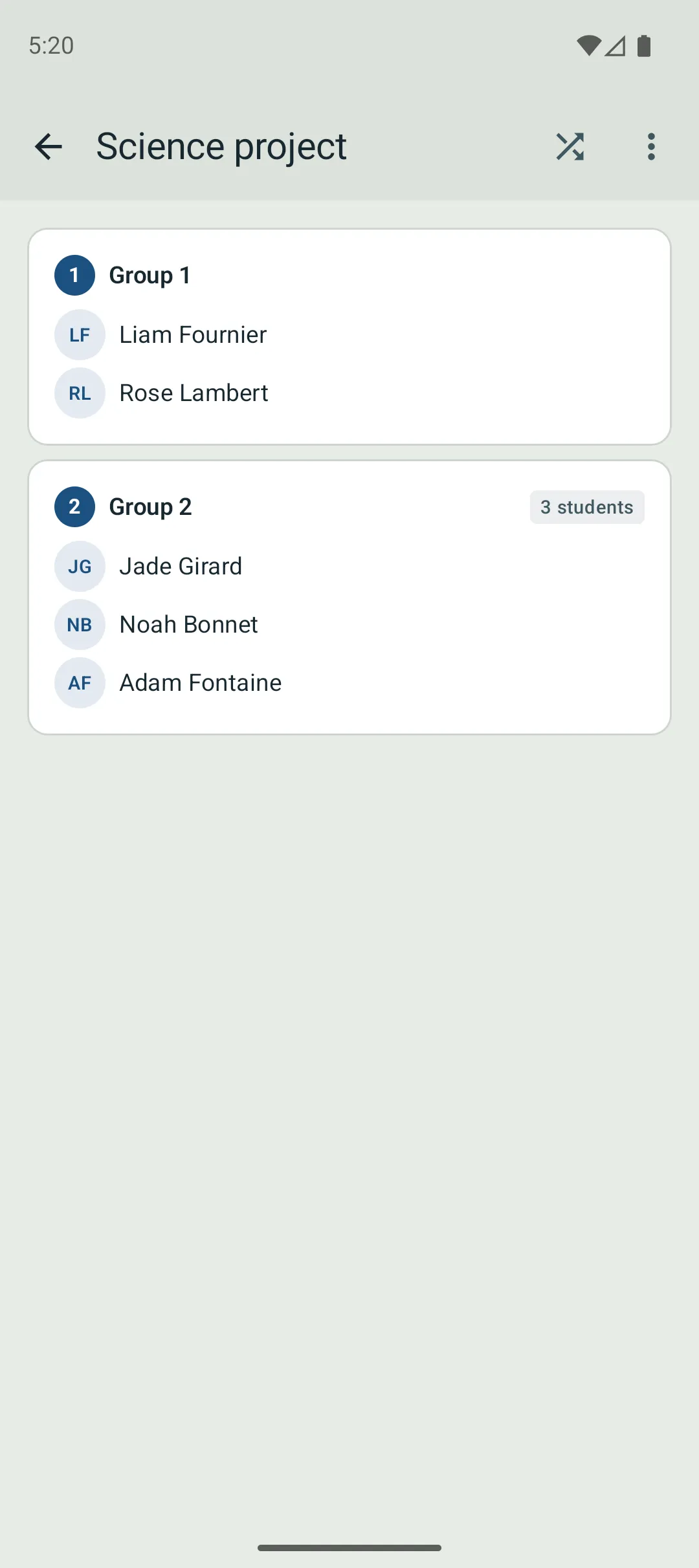Tap Rose Lambert's RL avatar
The height and width of the screenshot is (1568, 699).
[x=79, y=393]
